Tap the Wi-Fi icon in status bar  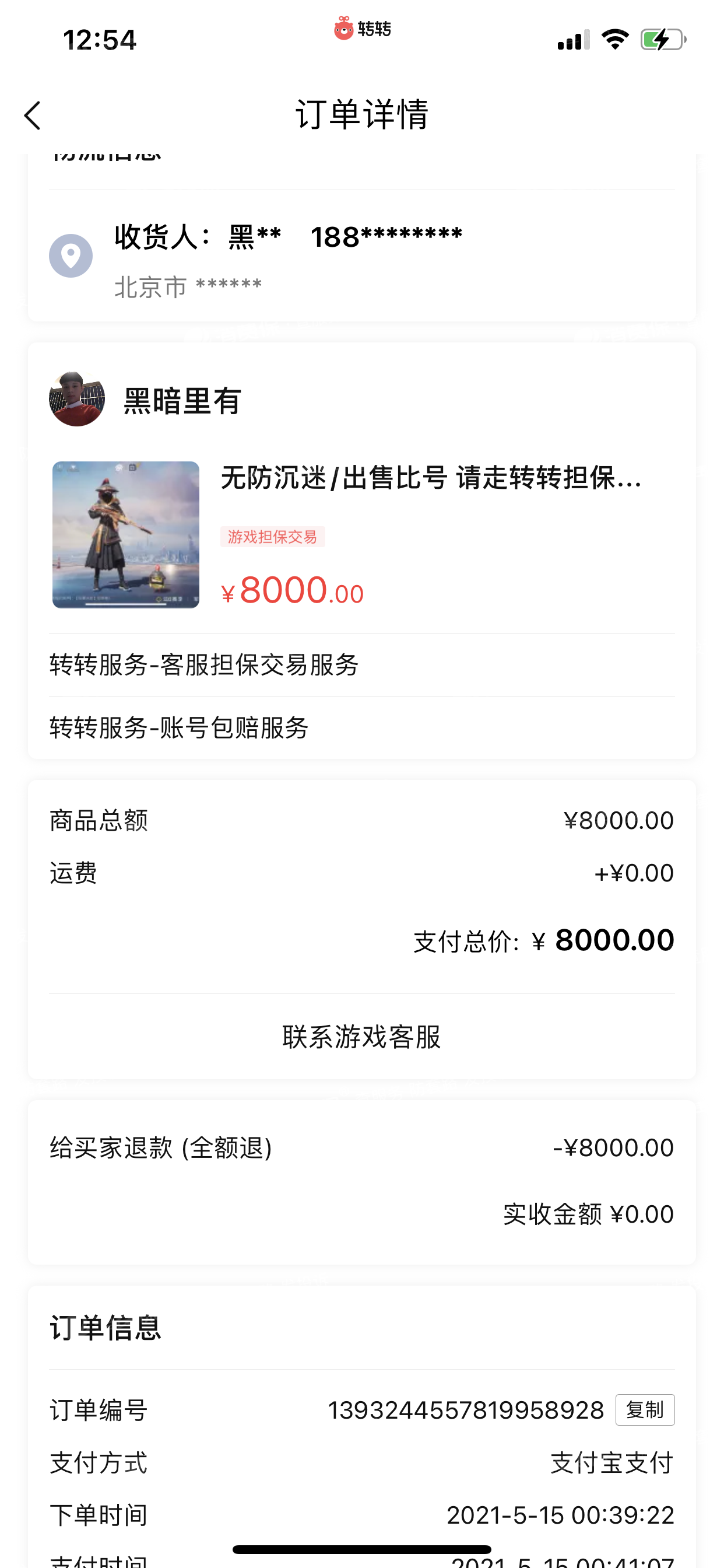pos(614,38)
